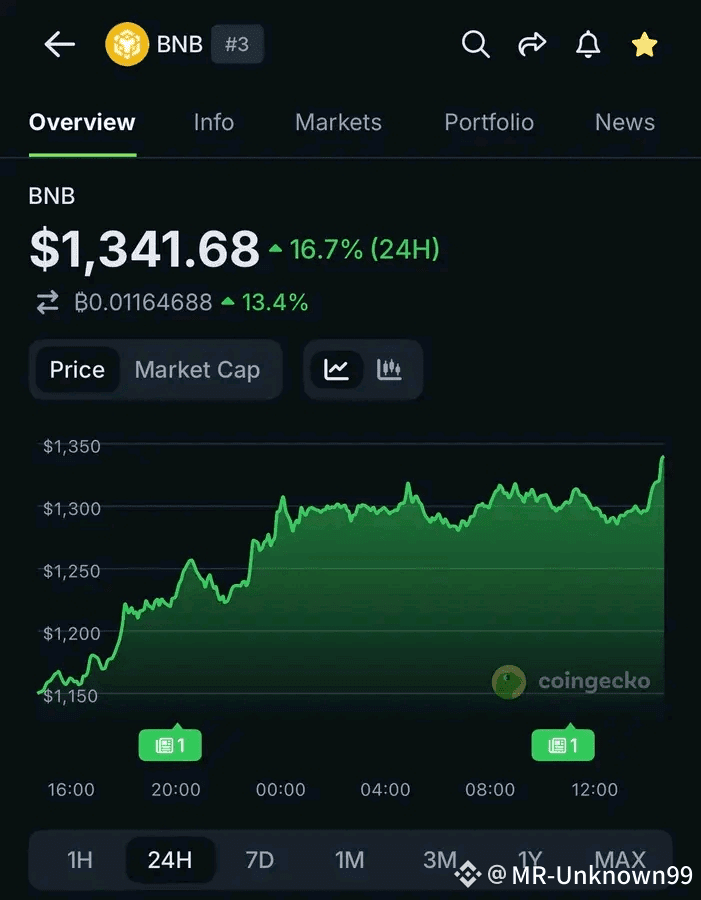Select the line chart view
The width and height of the screenshot is (701, 900).
(337, 370)
